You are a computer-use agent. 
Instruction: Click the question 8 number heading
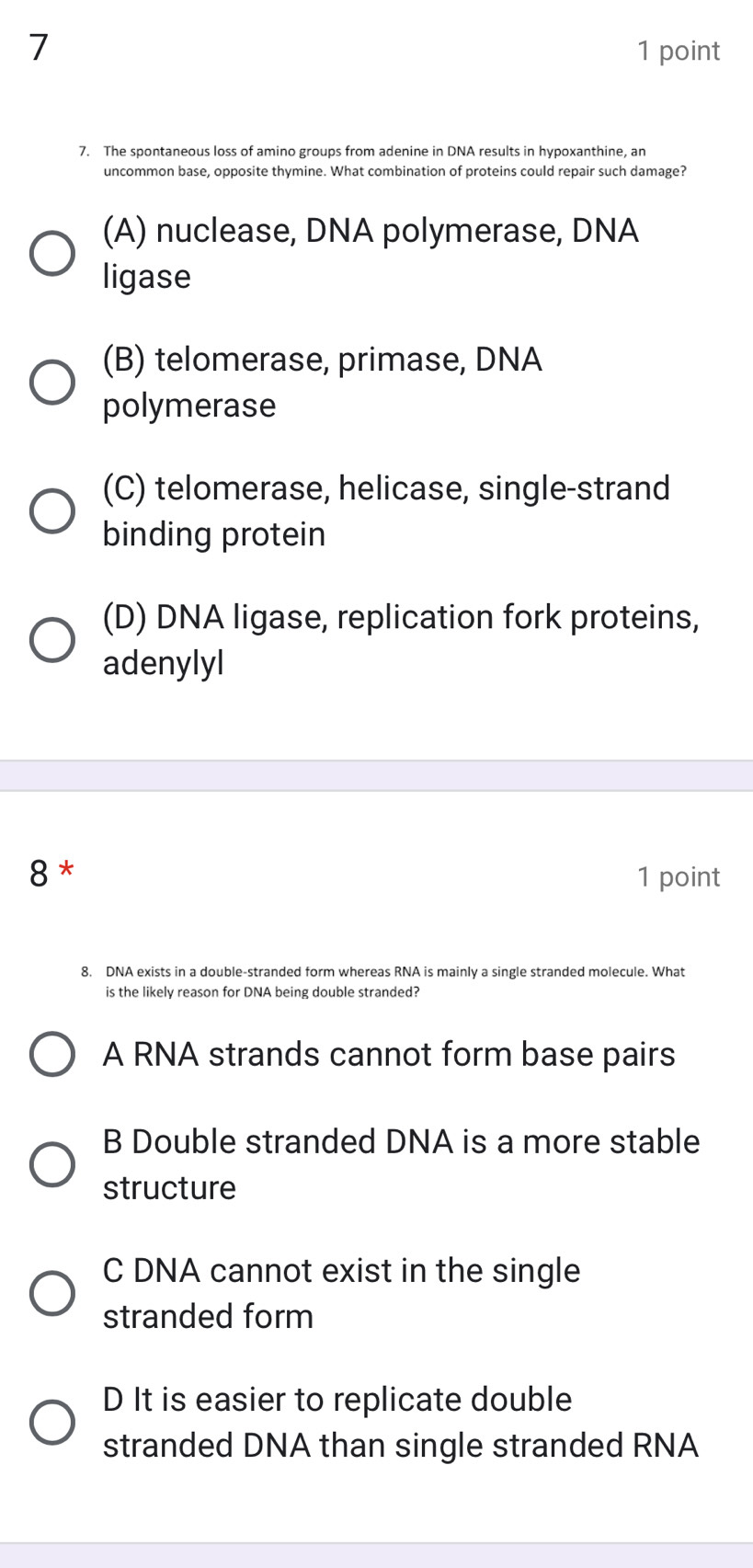(39, 874)
